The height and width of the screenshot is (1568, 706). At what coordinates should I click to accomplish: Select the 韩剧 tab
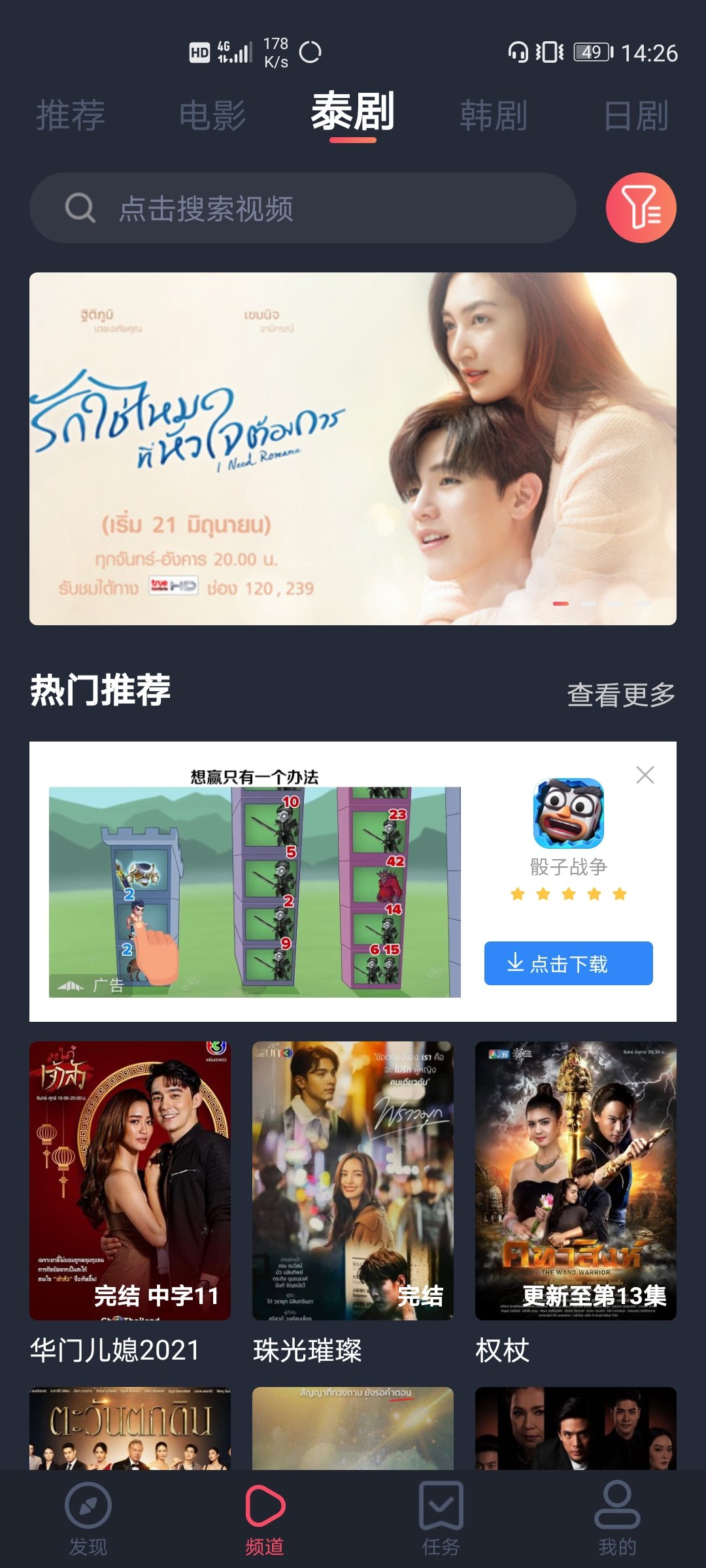click(494, 116)
